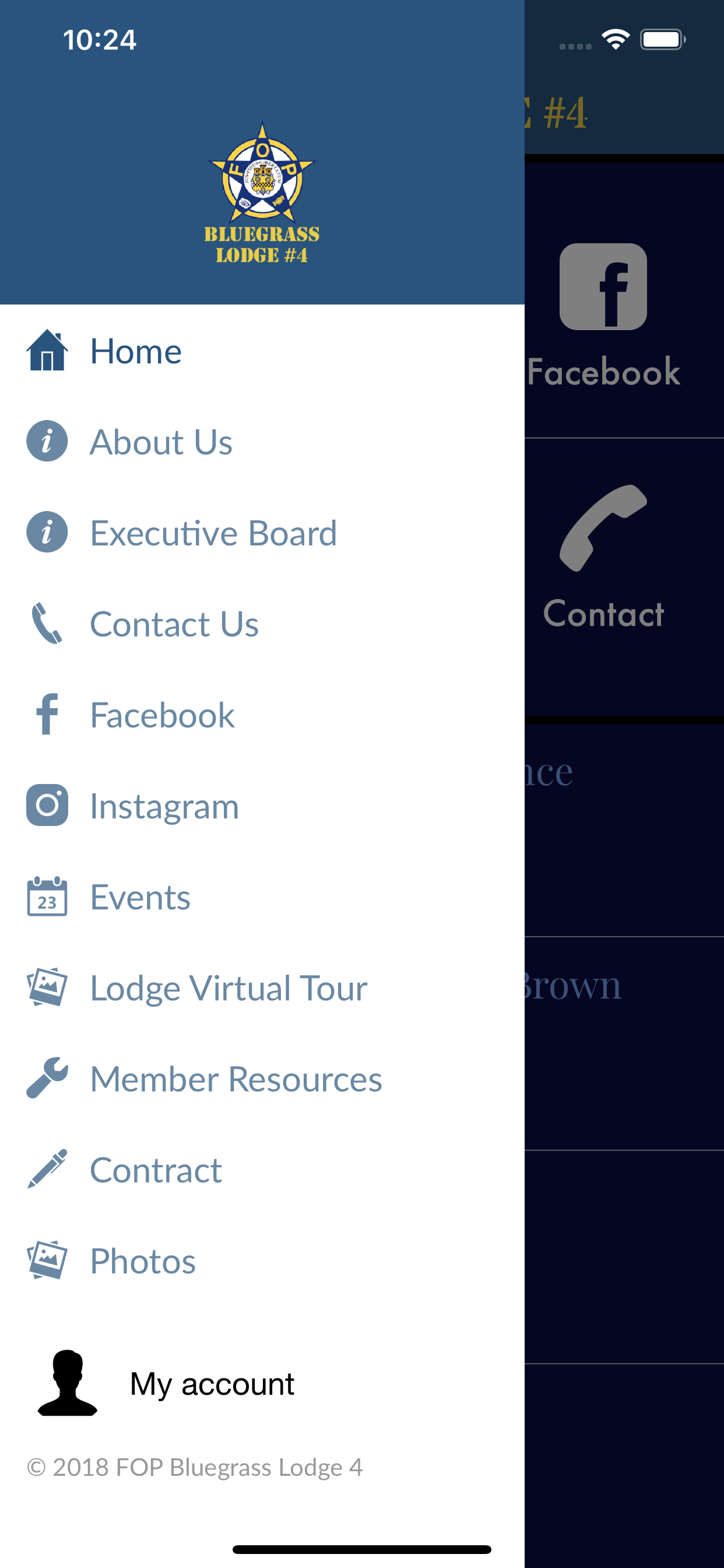Open Member Resources
Image resolution: width=724 pixels, height=1568 pixels.
pyautogui.click(x=262, y=1079)
